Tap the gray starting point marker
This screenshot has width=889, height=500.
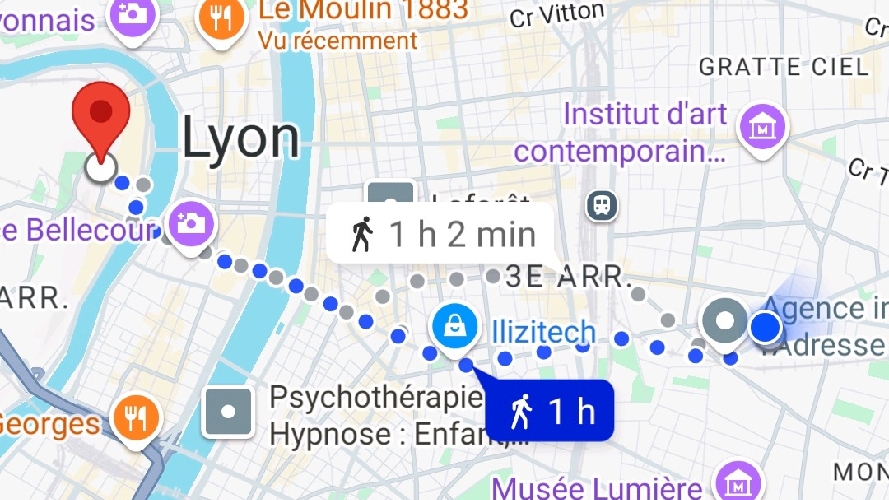click(723, 323)
